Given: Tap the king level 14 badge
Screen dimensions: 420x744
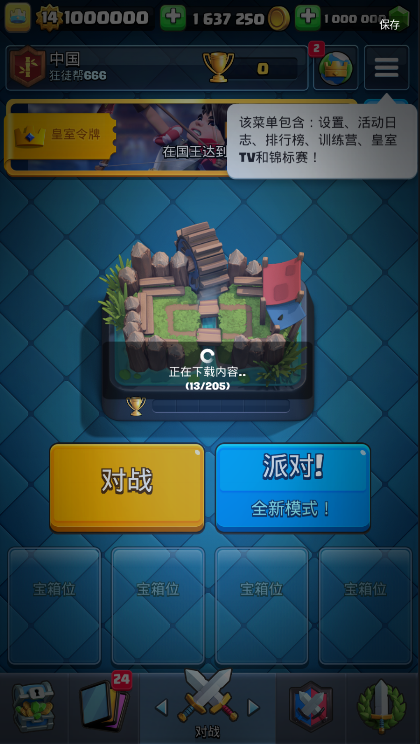Looking at the screenshot, I should (49, 18).
